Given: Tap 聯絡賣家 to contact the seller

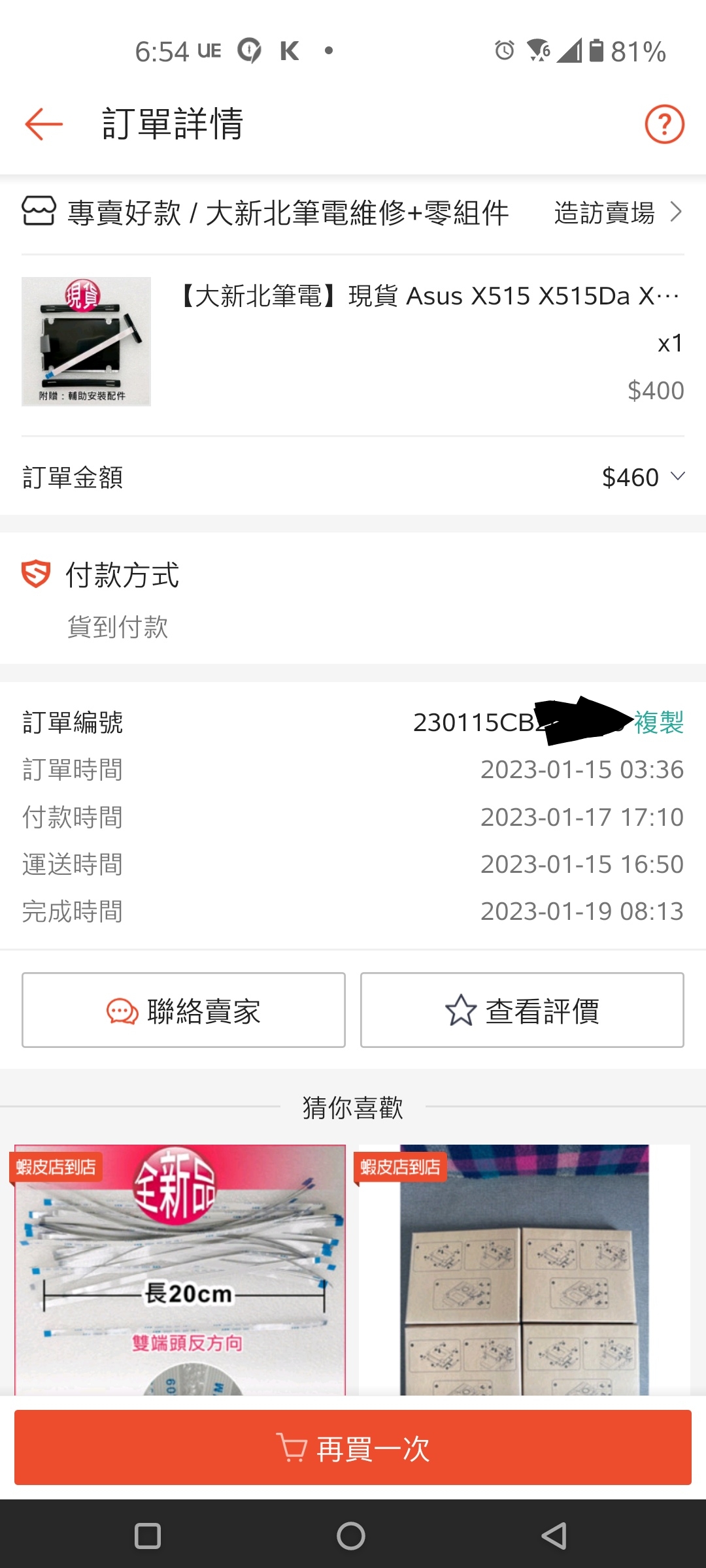Looking at the screenshot, I should [x=184, y=1010].
